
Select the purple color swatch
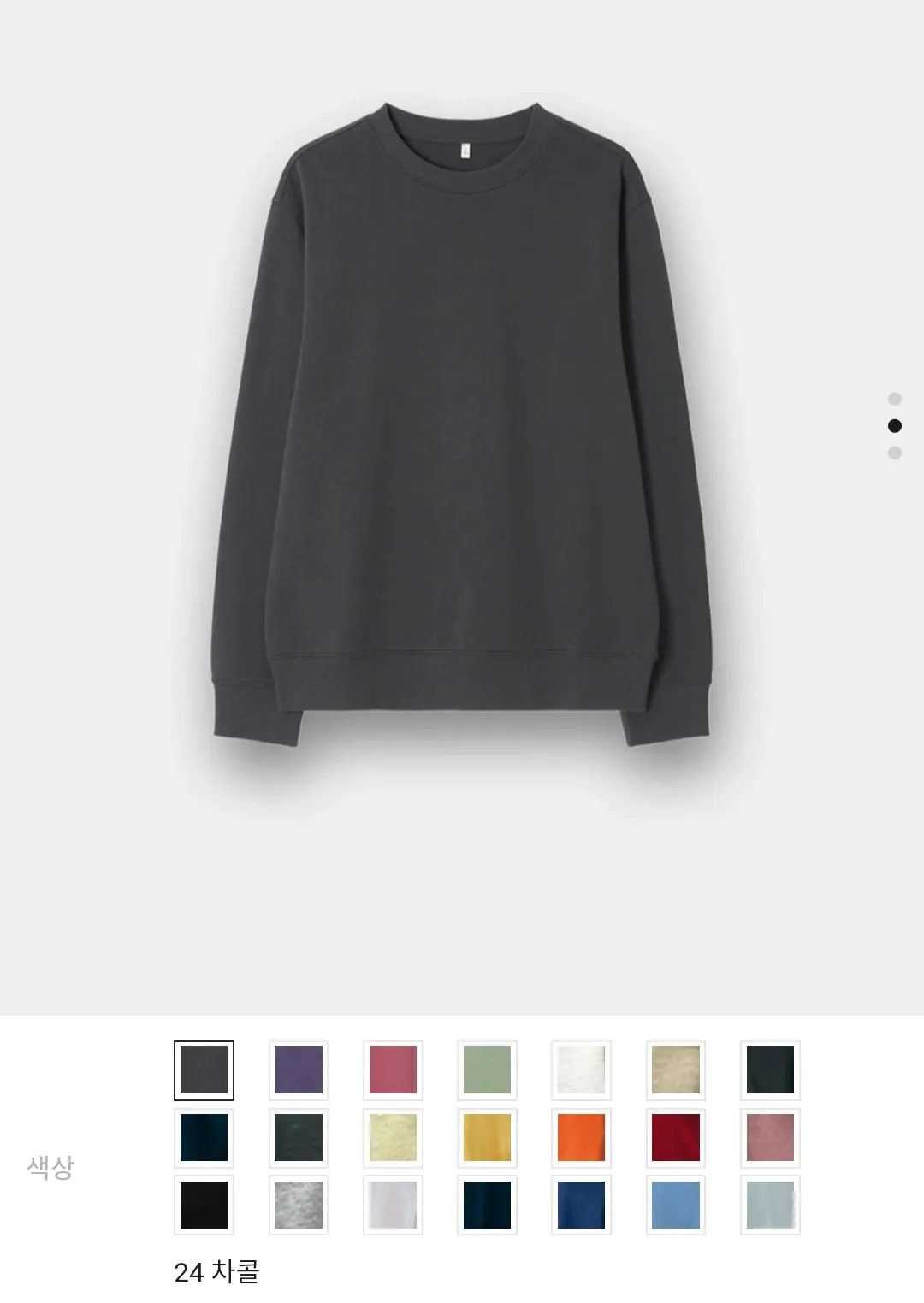299,1069
